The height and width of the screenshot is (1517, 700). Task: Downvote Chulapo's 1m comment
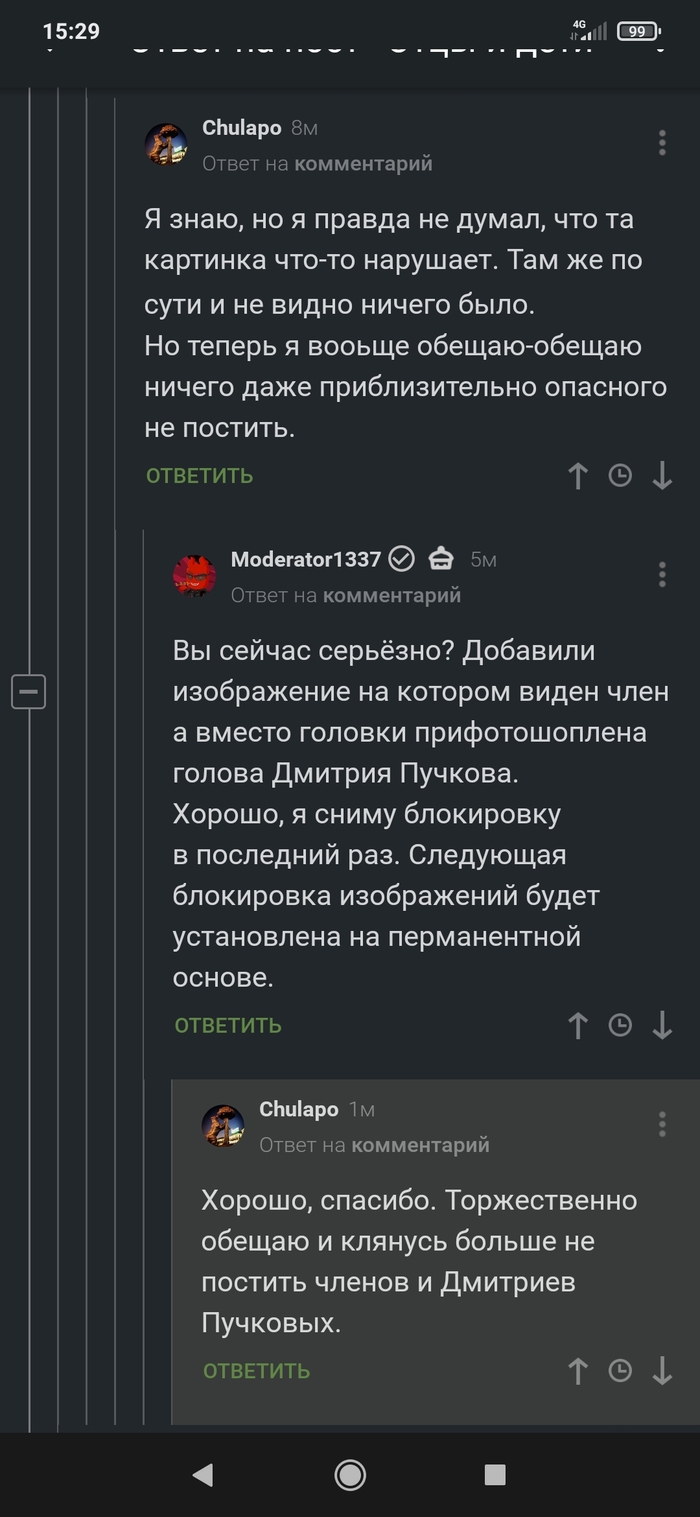[662, 1371]
